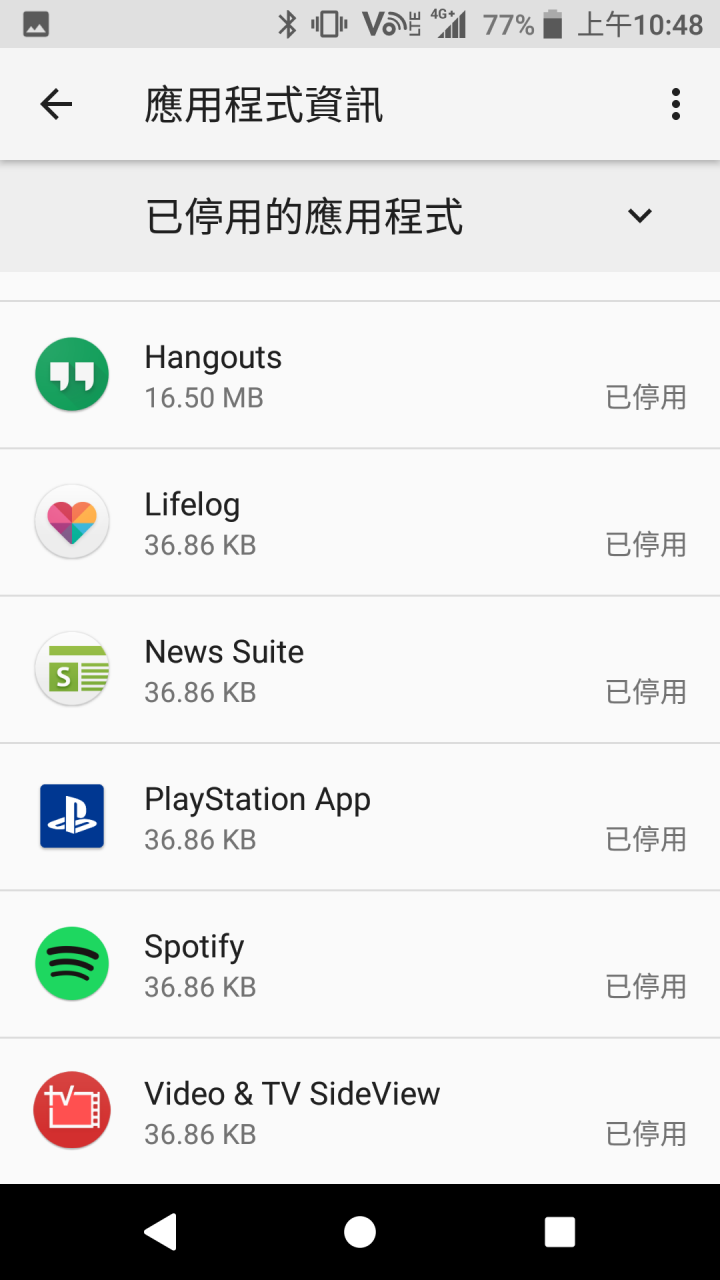Open the three-dot overflow menu
The width and height of the screenshot is (720, 1280).
[676, 104]
